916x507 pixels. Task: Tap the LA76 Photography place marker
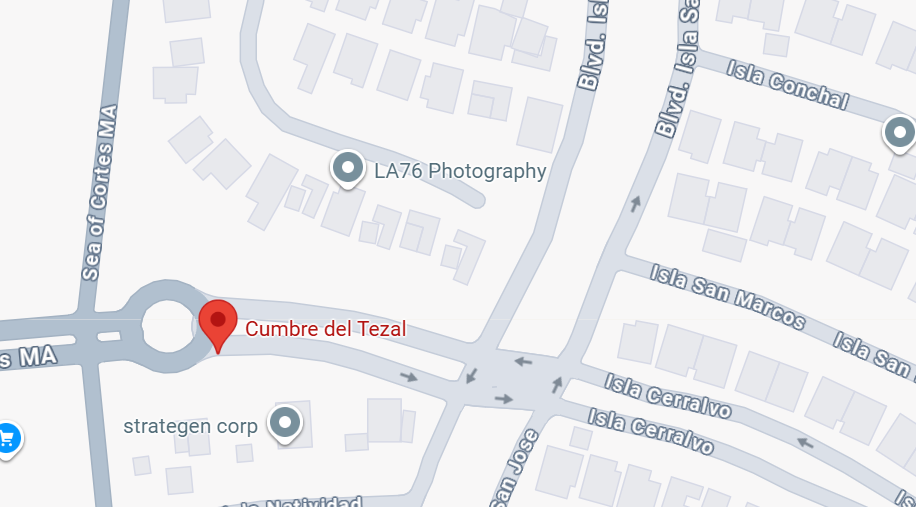[x=347, y=168]
